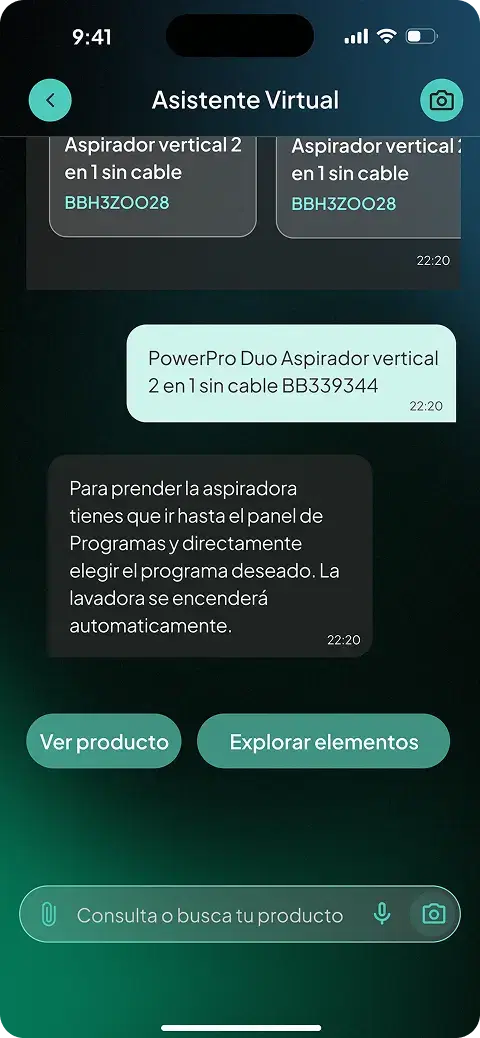Open the camera from the header
The height and width of the screenshot is (1038, 480).
pyautogui.click(x=442, y=101)
